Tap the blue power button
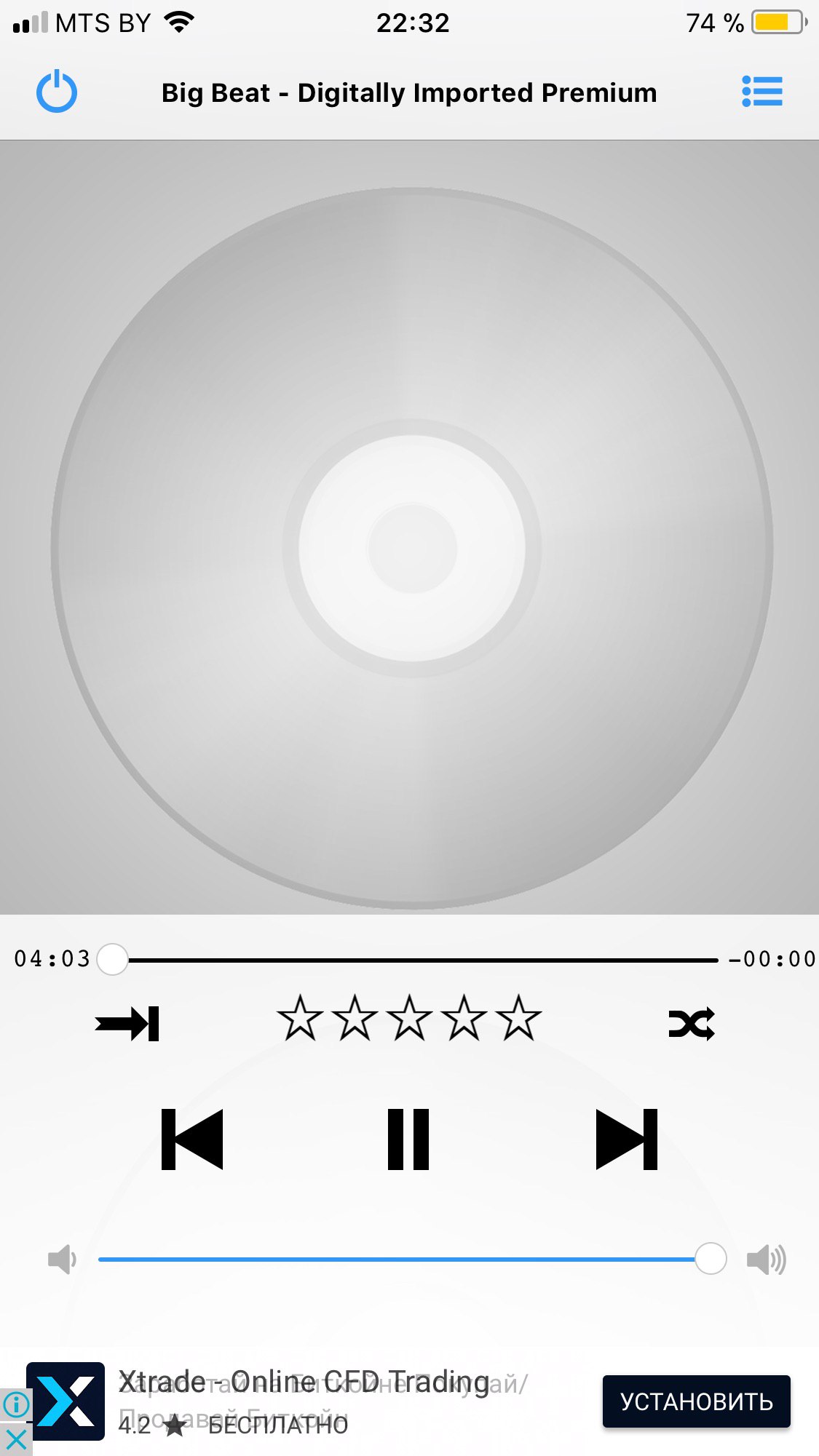 pyautogui.click(x=57, y=92)
